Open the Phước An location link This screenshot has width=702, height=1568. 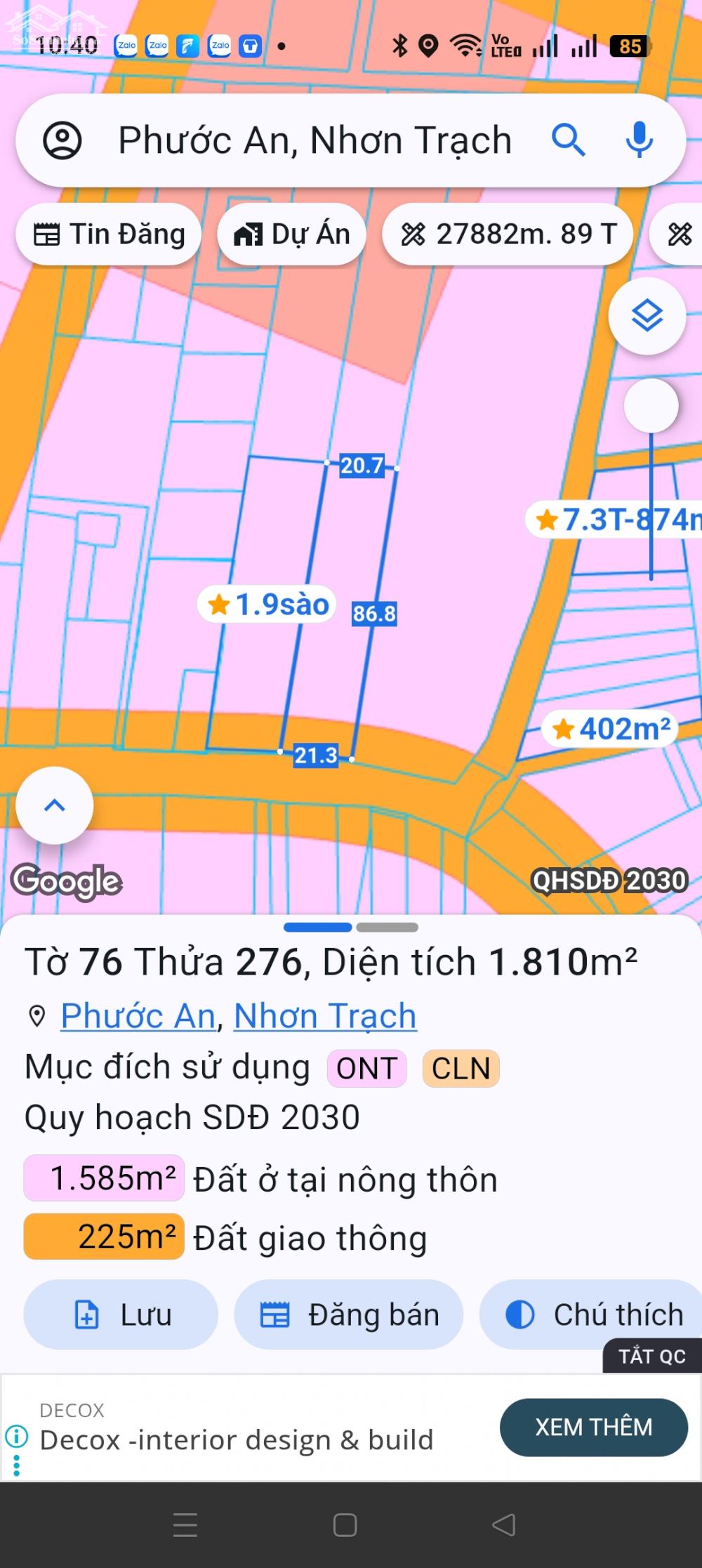click(x=137, y=1015)
